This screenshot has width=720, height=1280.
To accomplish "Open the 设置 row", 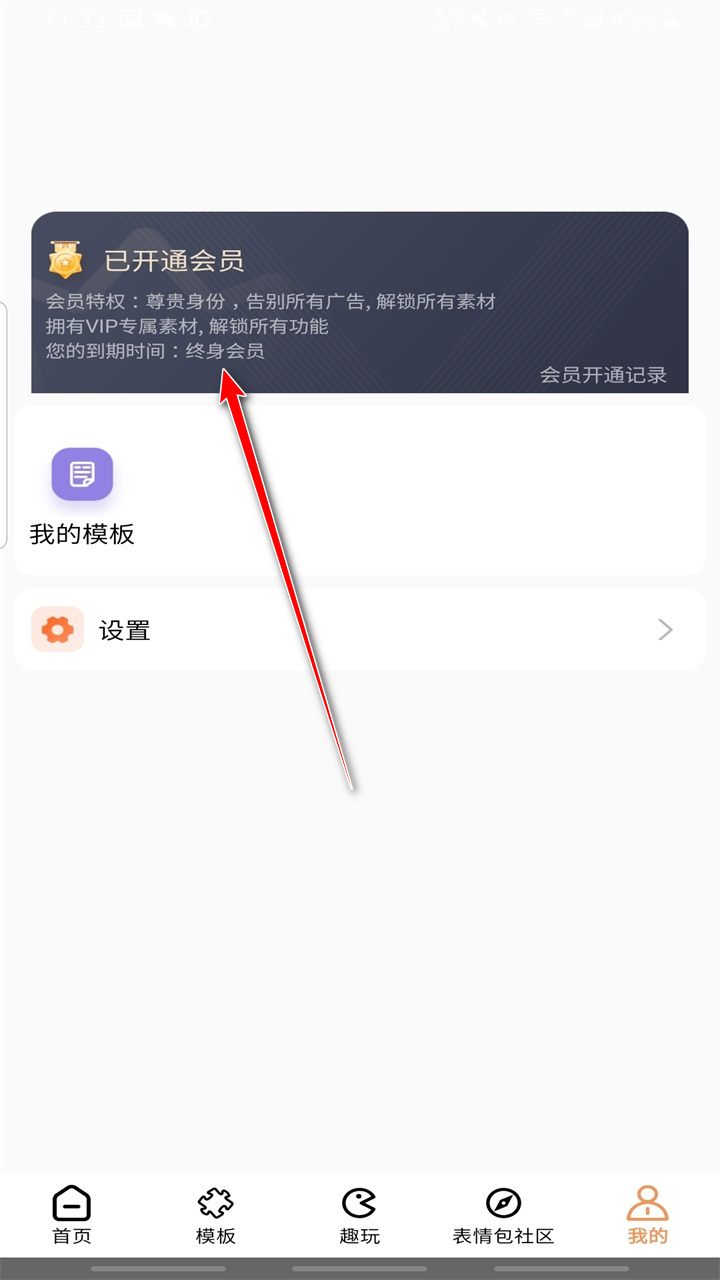I will pyautogui.click(x=359, y=630).
